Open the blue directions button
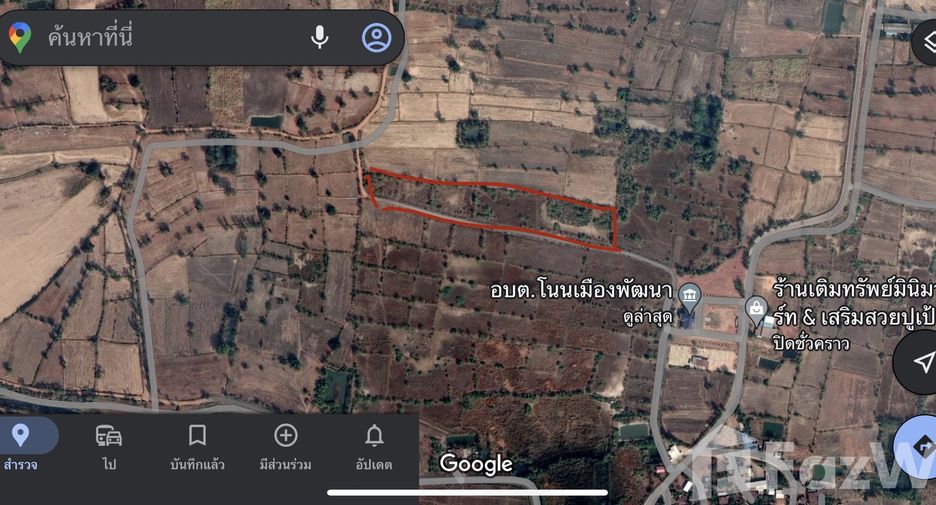Viewport: 936px width, 505px height. [918, 447]
